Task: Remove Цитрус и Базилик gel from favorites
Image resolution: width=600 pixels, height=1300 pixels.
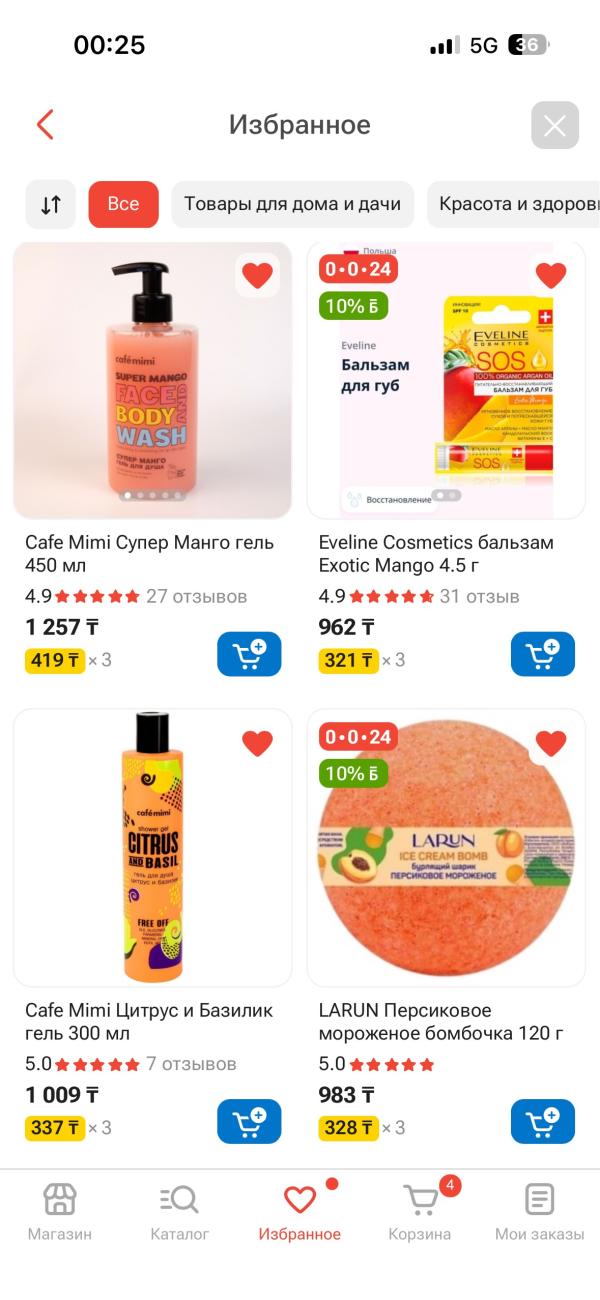Action: (257, 743)
